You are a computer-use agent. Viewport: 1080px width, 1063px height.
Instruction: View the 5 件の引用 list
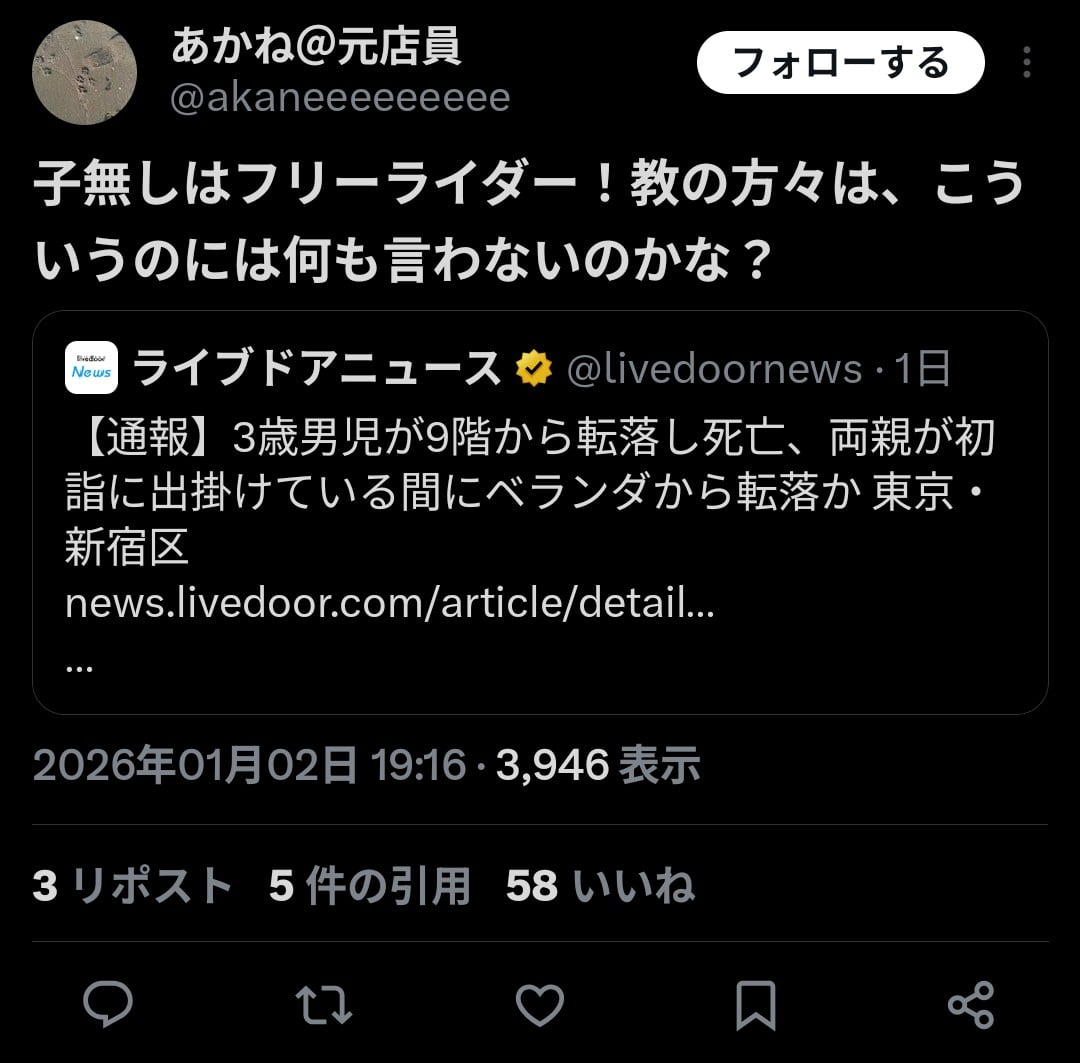[x=370, y=886]
